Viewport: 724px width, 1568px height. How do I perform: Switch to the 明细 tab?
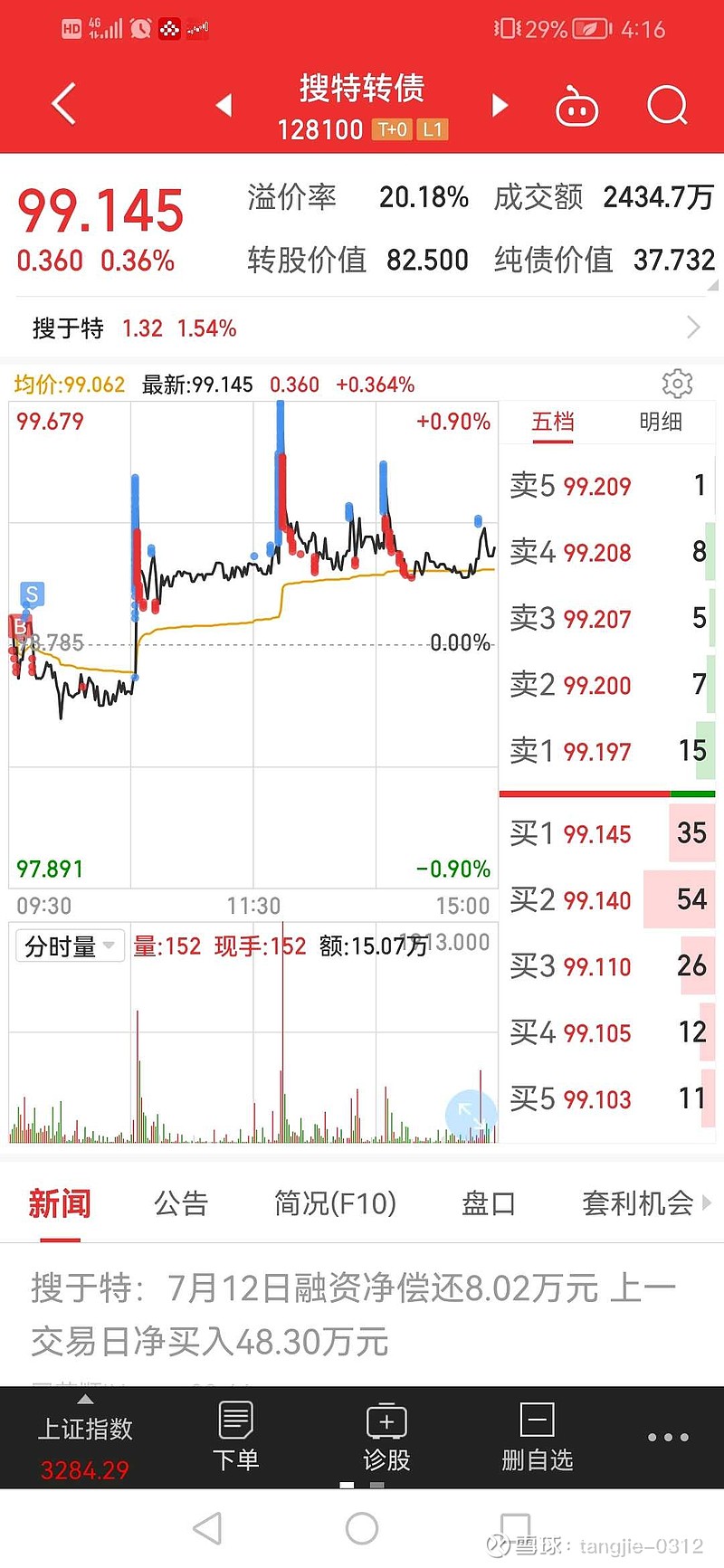pyautogui.click(x=661, y=422)
